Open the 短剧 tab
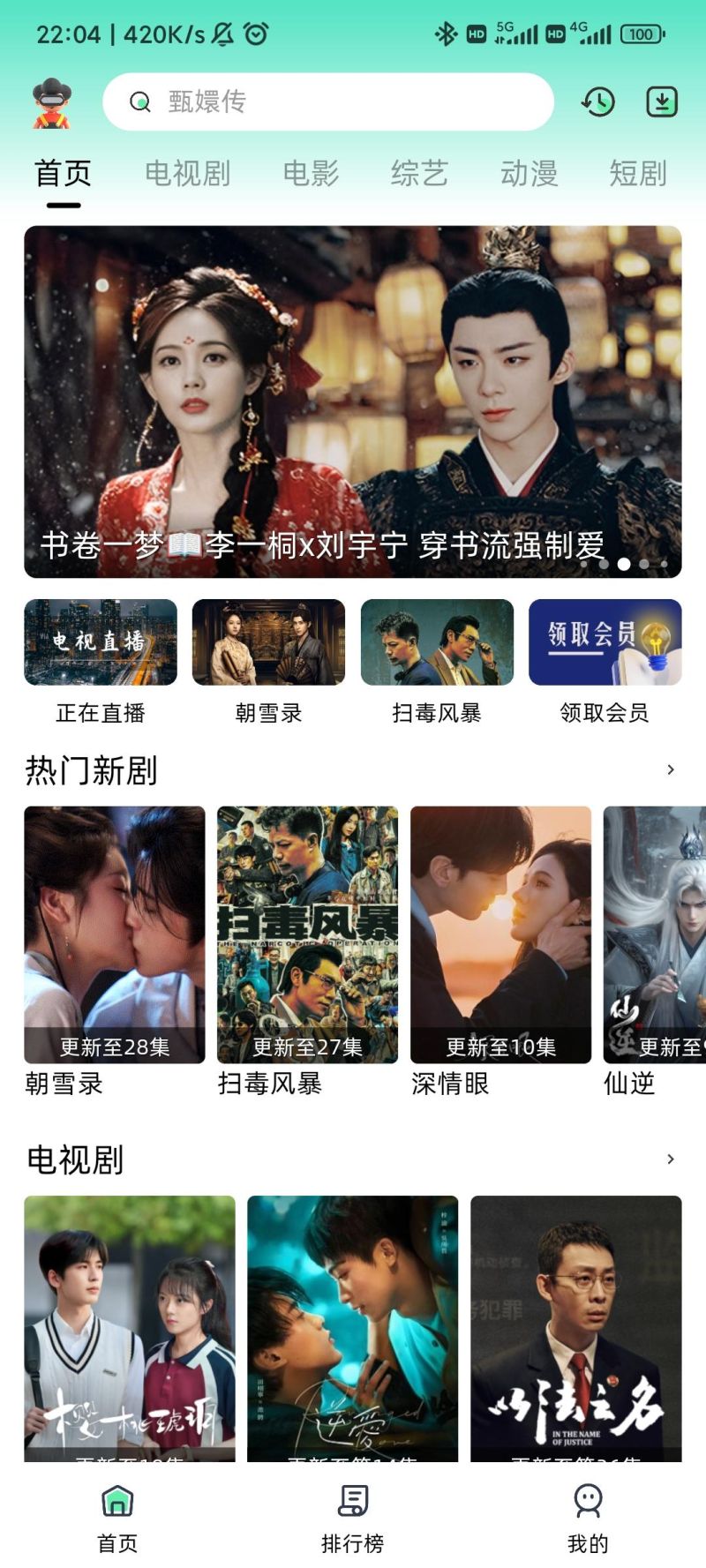 point(637,173)
